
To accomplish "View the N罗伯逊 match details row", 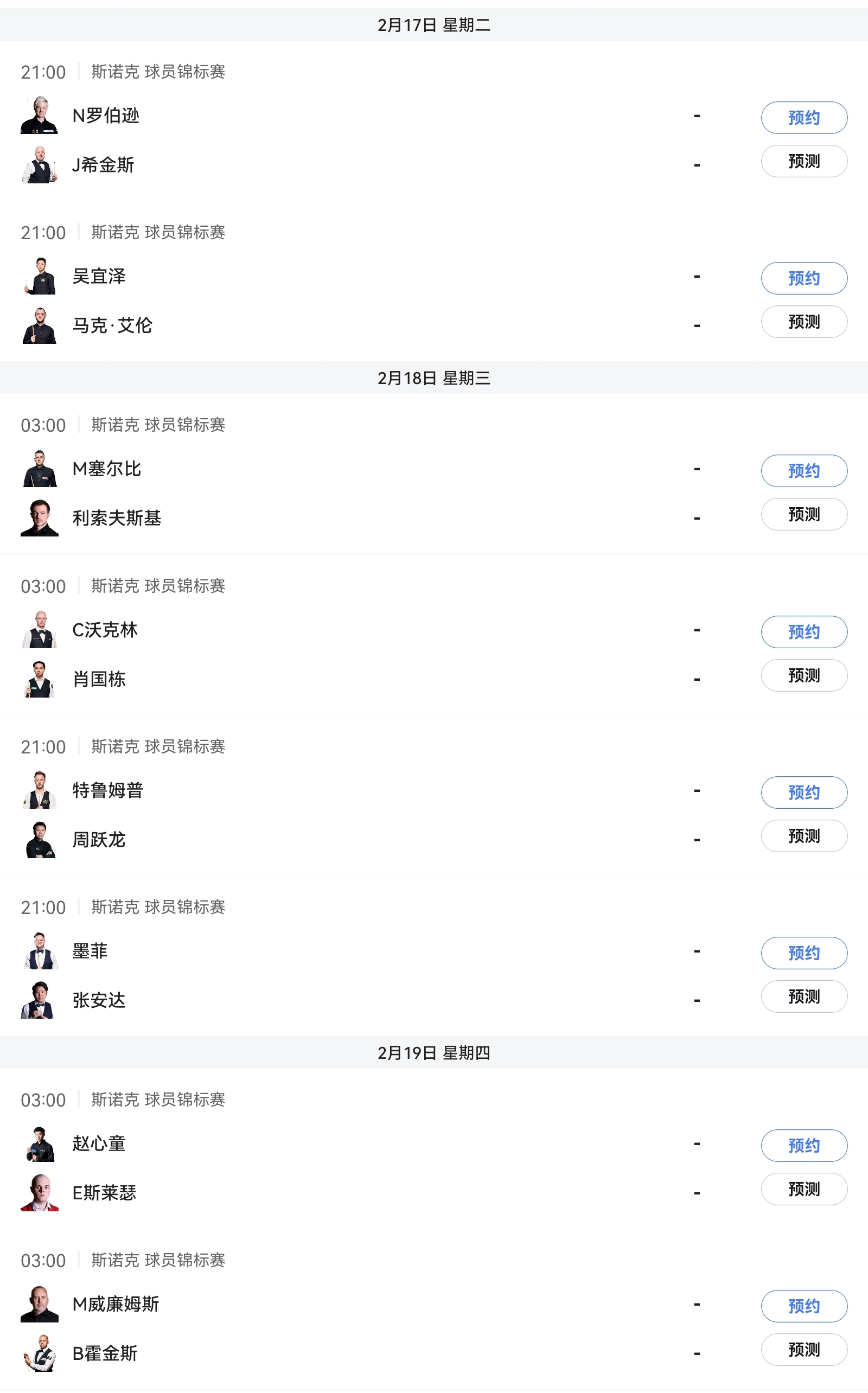I will point(344,116).
